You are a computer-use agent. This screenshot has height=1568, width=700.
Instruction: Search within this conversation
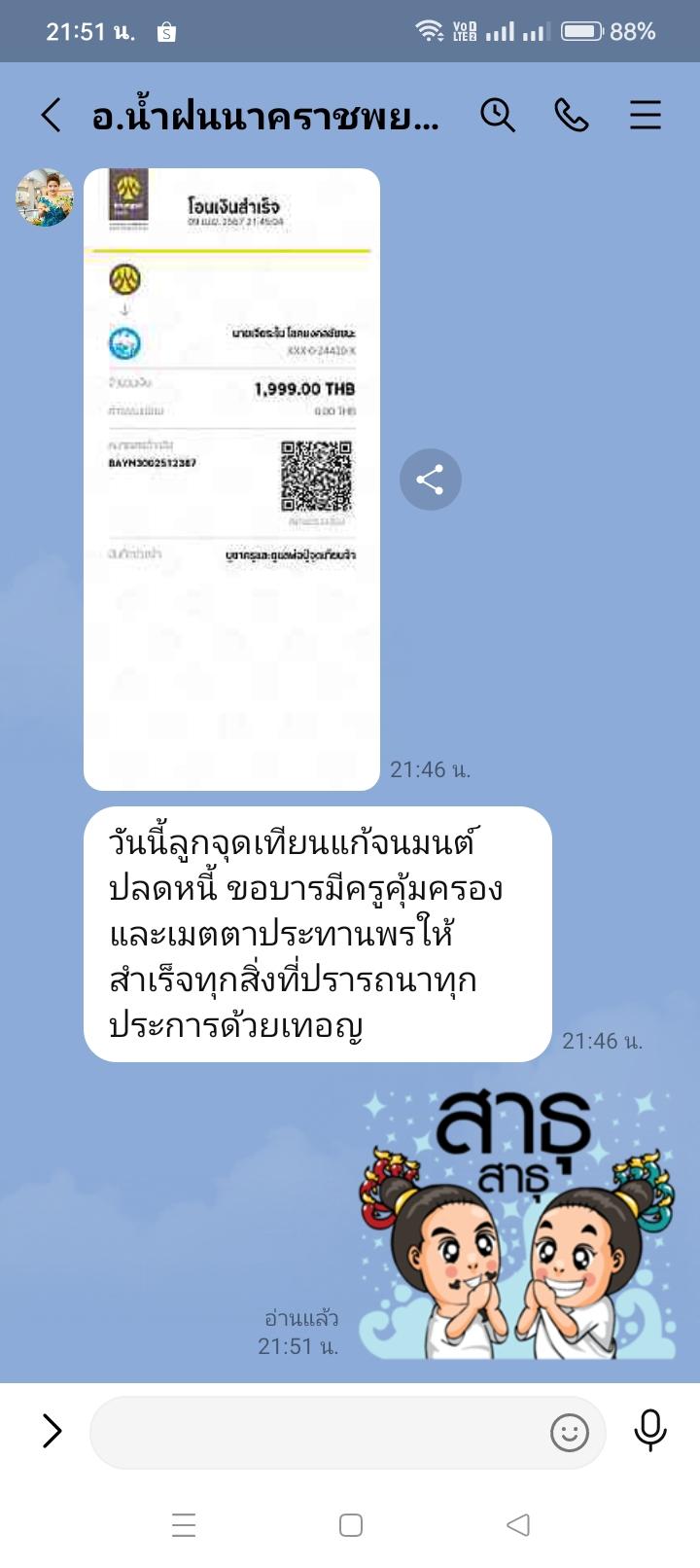(497, 115)
